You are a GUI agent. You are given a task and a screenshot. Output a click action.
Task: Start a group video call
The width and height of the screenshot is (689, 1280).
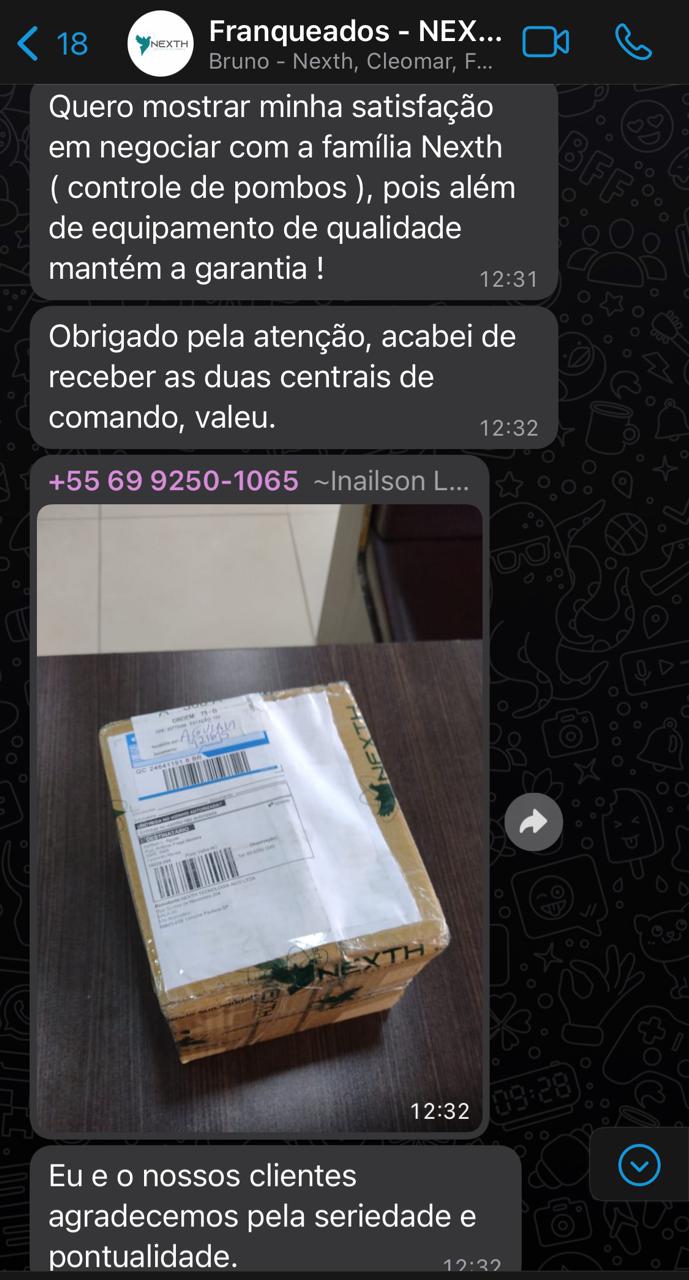[546, 42]
